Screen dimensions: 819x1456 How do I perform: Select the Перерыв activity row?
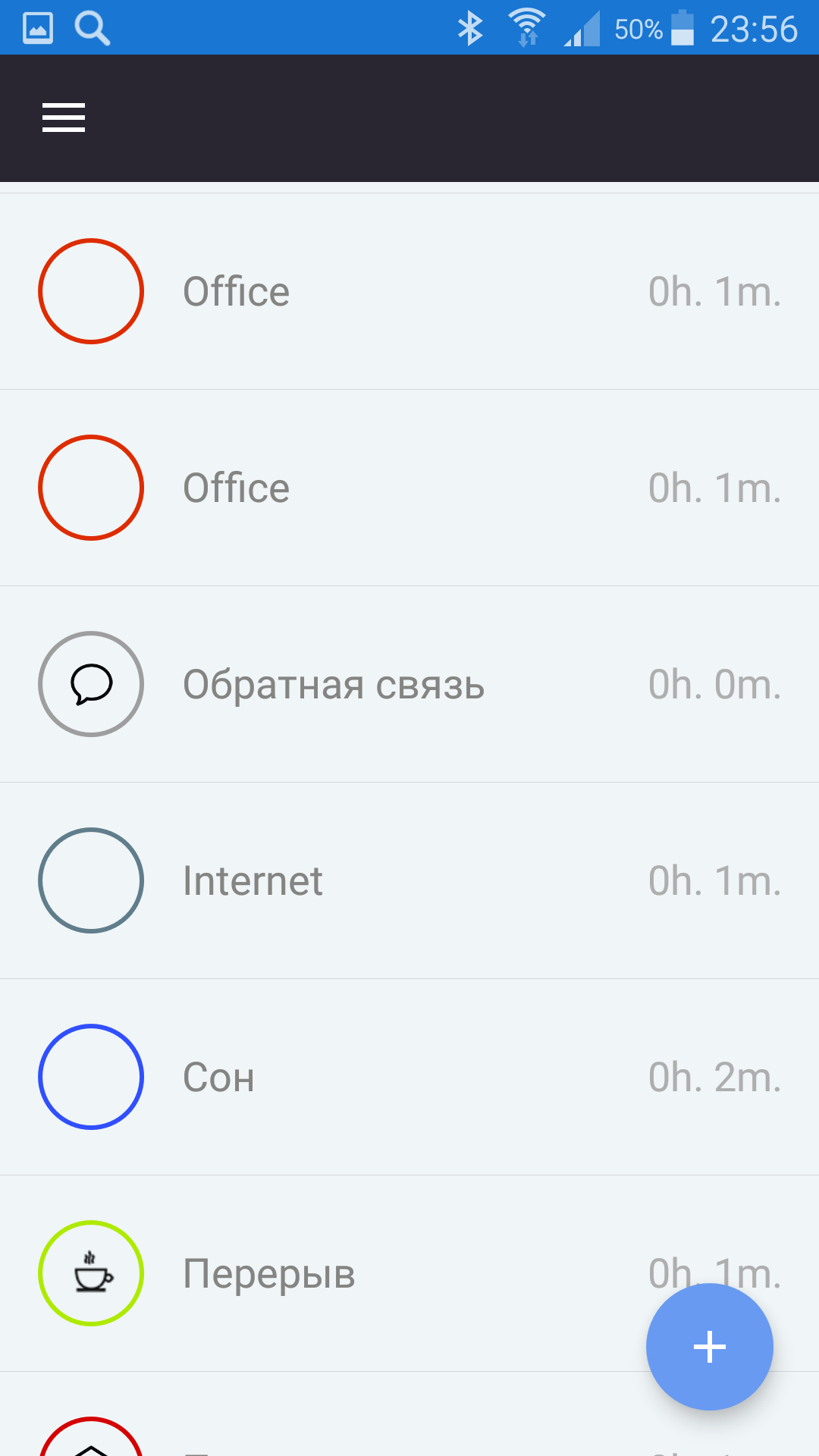pos(409,1273)
